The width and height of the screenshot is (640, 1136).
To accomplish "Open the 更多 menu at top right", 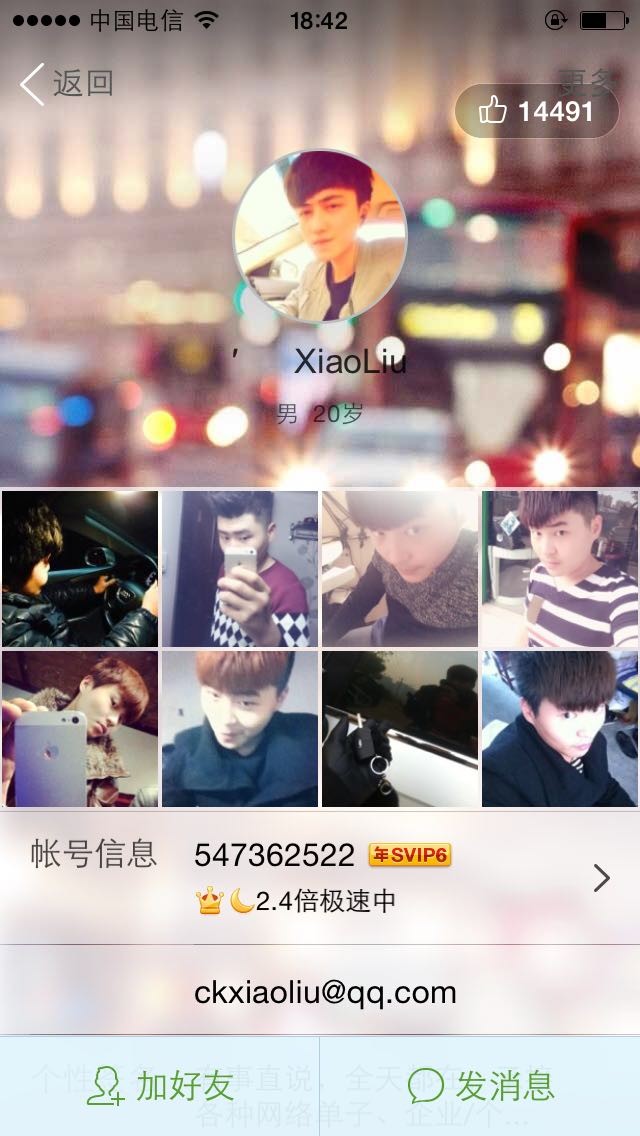I will click(x=588, y=81).
